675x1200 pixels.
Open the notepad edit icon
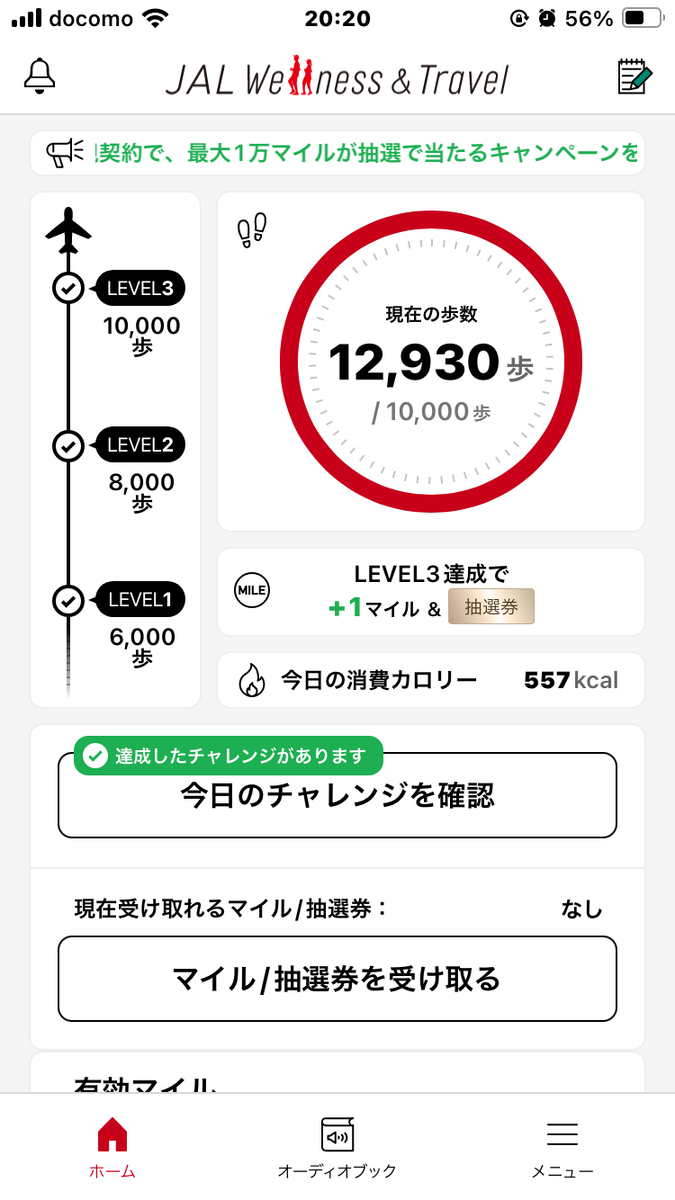[x=634, y=77]
